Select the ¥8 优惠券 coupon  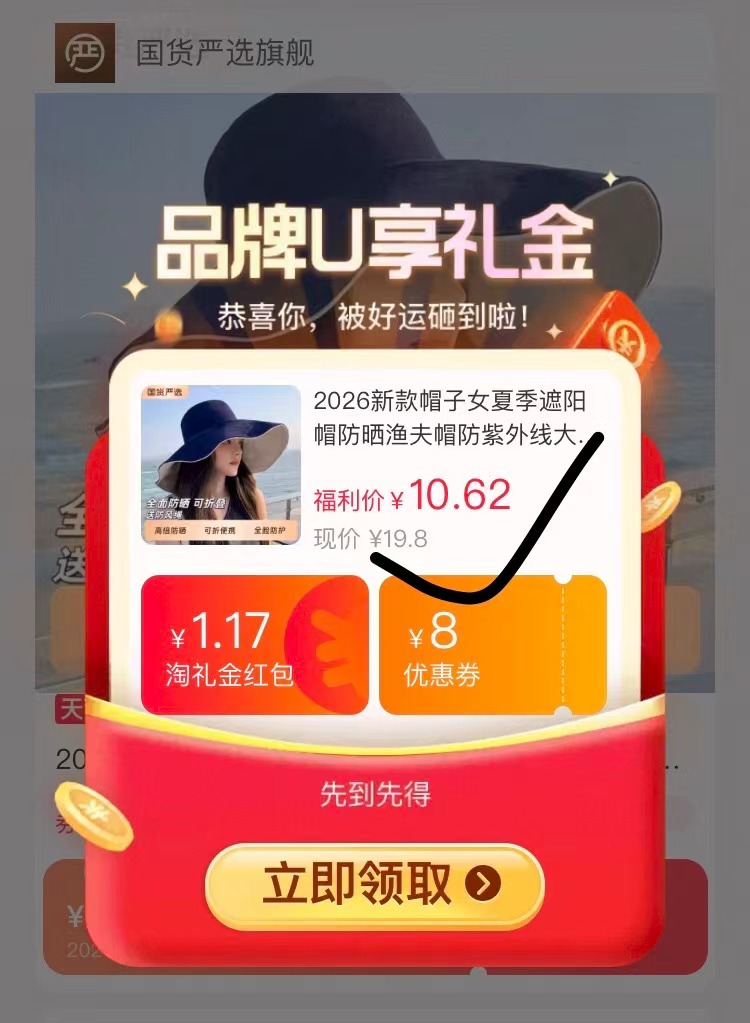[492, 645]
